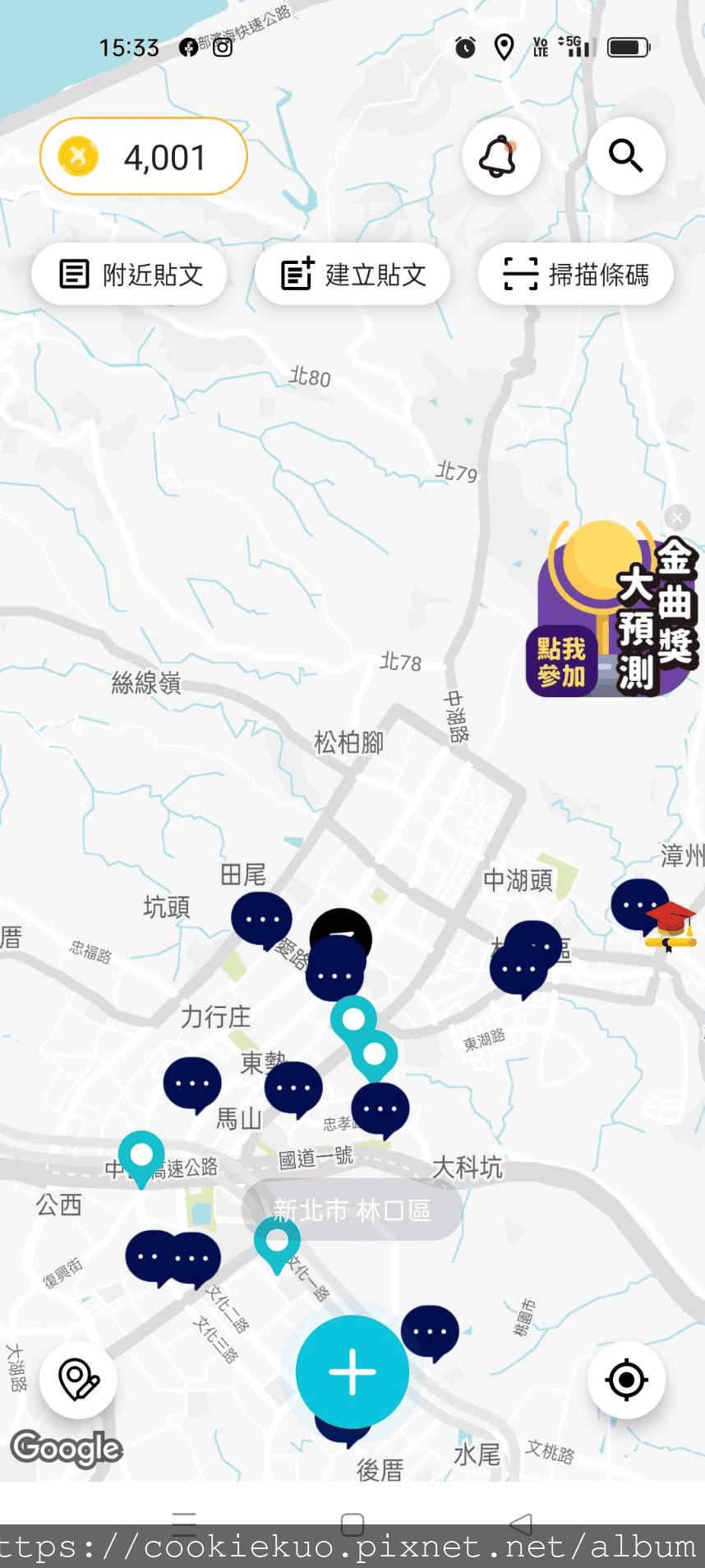Open the search magnifier
Screen dimensions: 705x1568
pyautogui.click(x=626, y=156)
